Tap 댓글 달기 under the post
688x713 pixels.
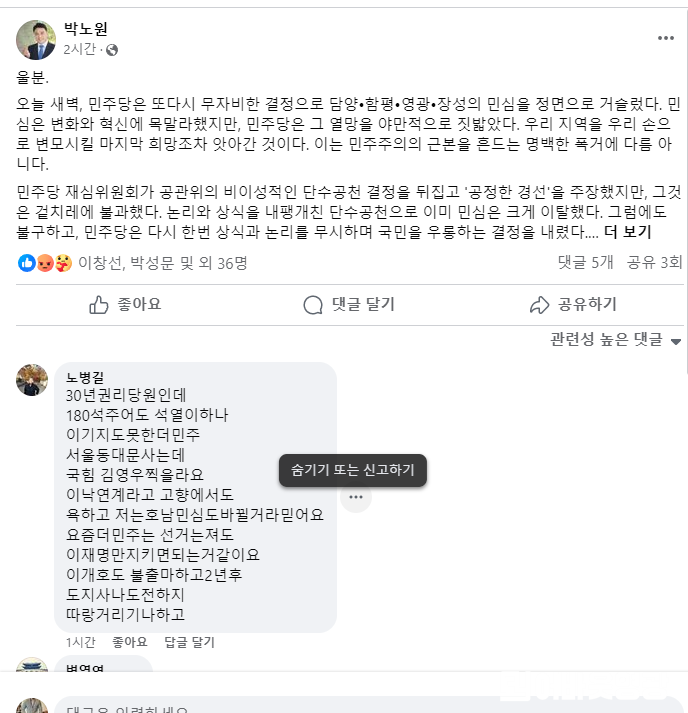click(348, 304)
